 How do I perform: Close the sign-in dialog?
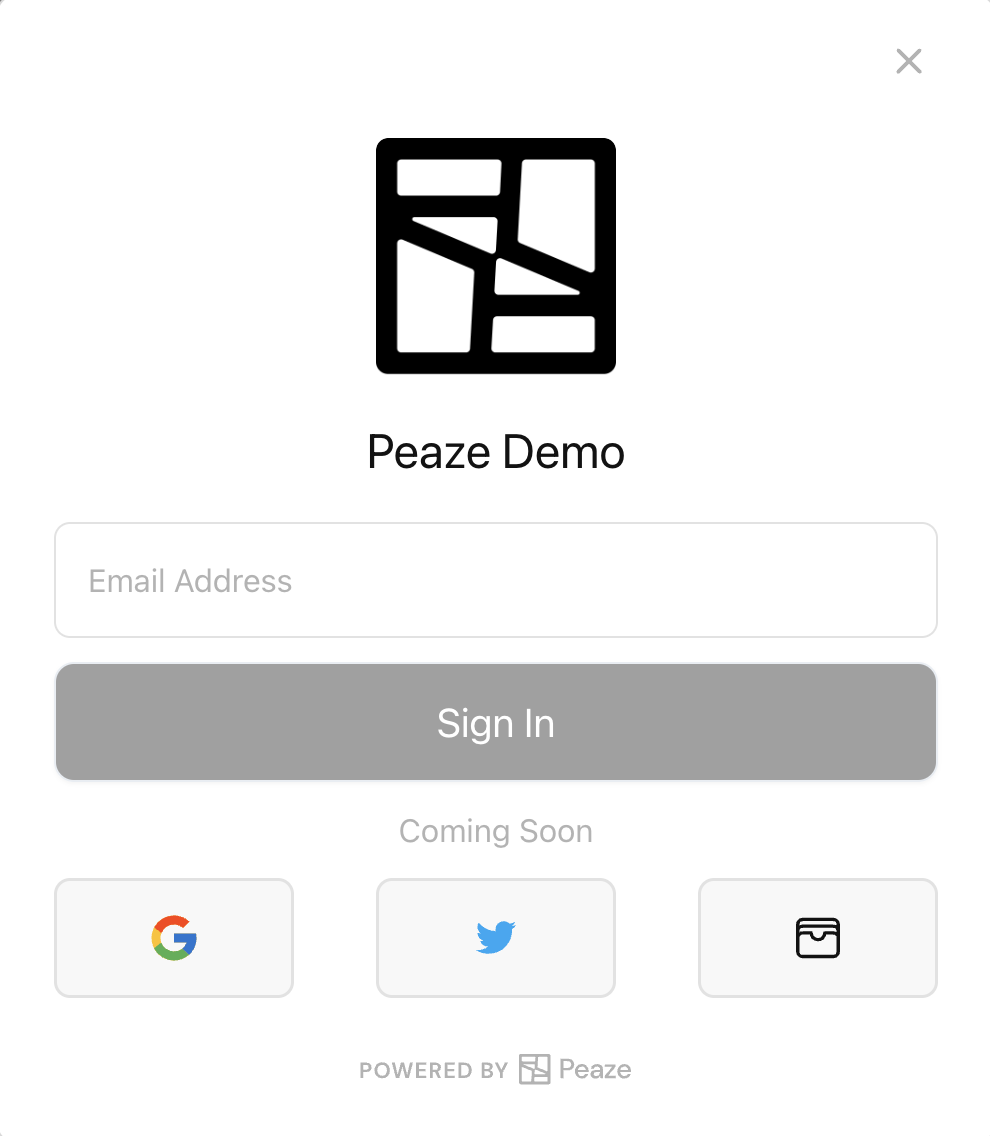coord(908,61)
